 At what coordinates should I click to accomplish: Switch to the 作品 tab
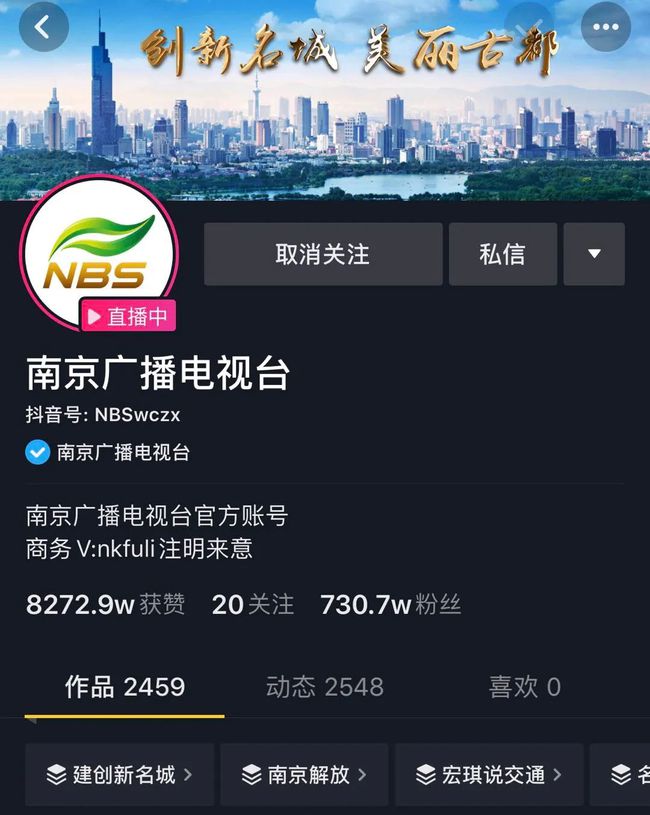tap(125, 687)
